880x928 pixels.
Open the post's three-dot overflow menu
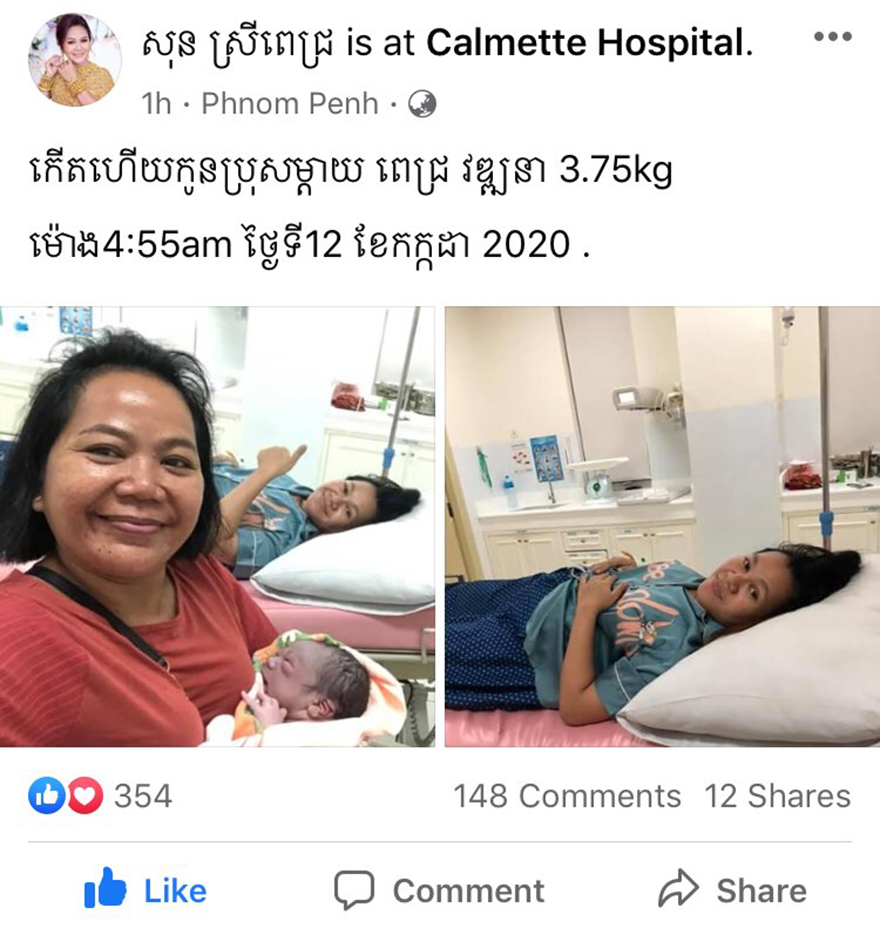832,37
